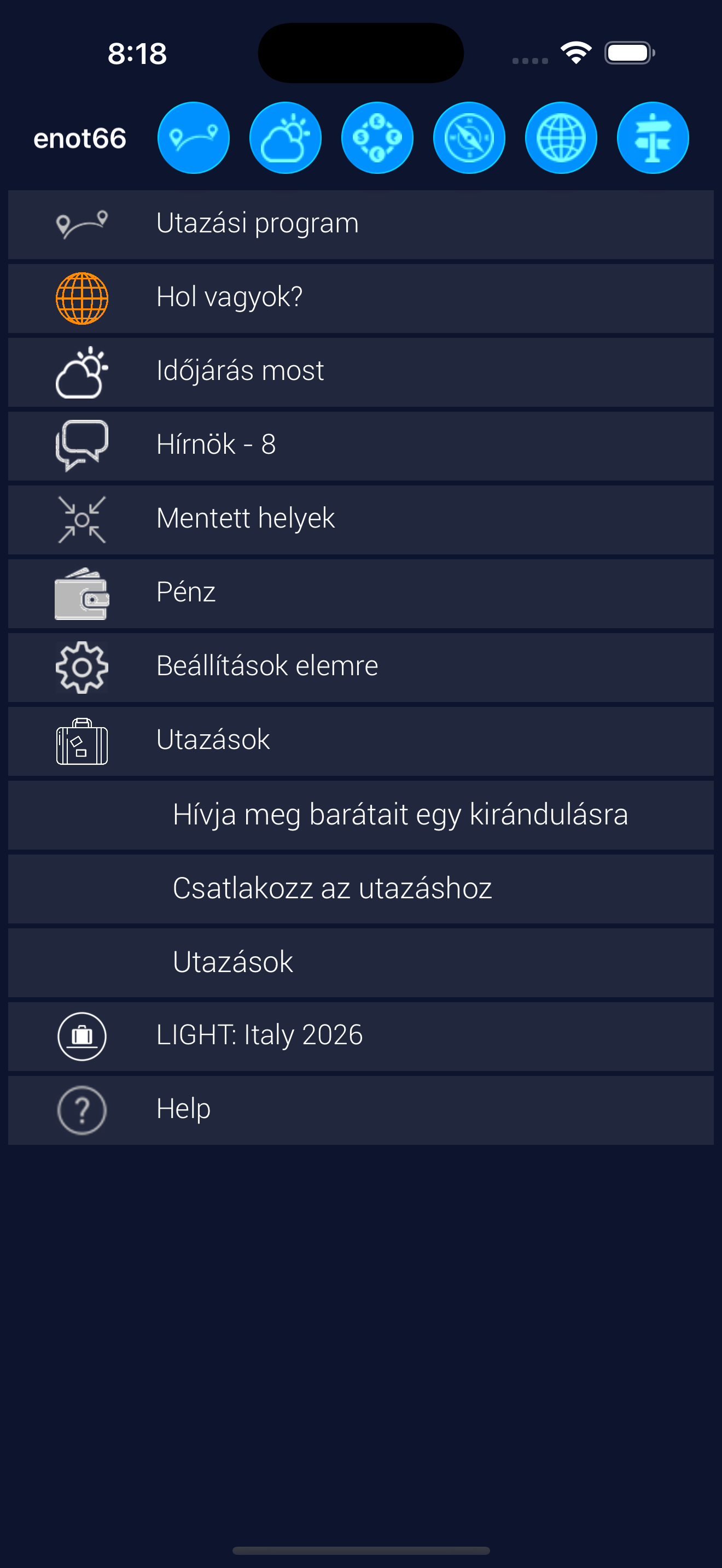Tap the Utazások row with suitcase icon
Viewport: 722px width, 1568px height.
click(x=360, y=740)
